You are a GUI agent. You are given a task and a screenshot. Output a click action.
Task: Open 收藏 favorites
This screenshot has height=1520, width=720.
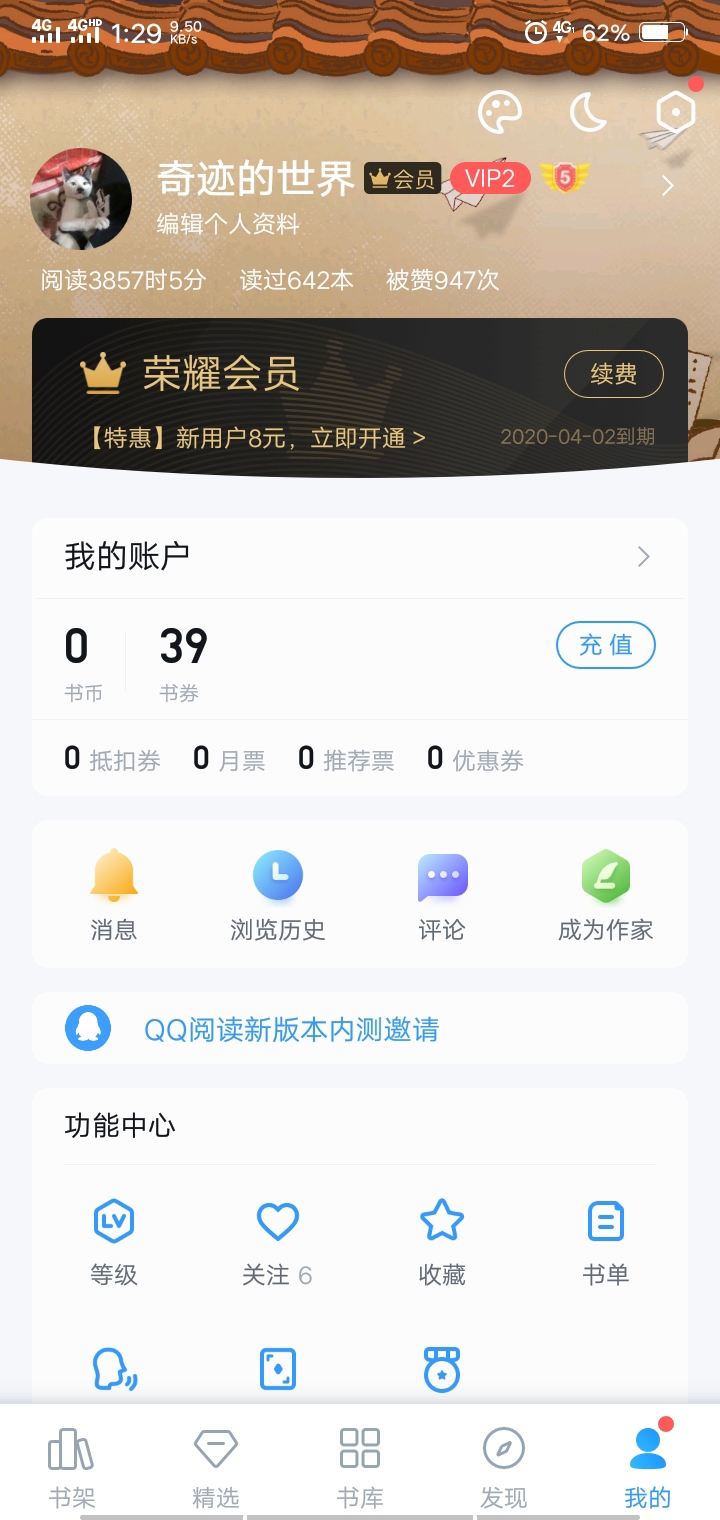pos(441,1242)
